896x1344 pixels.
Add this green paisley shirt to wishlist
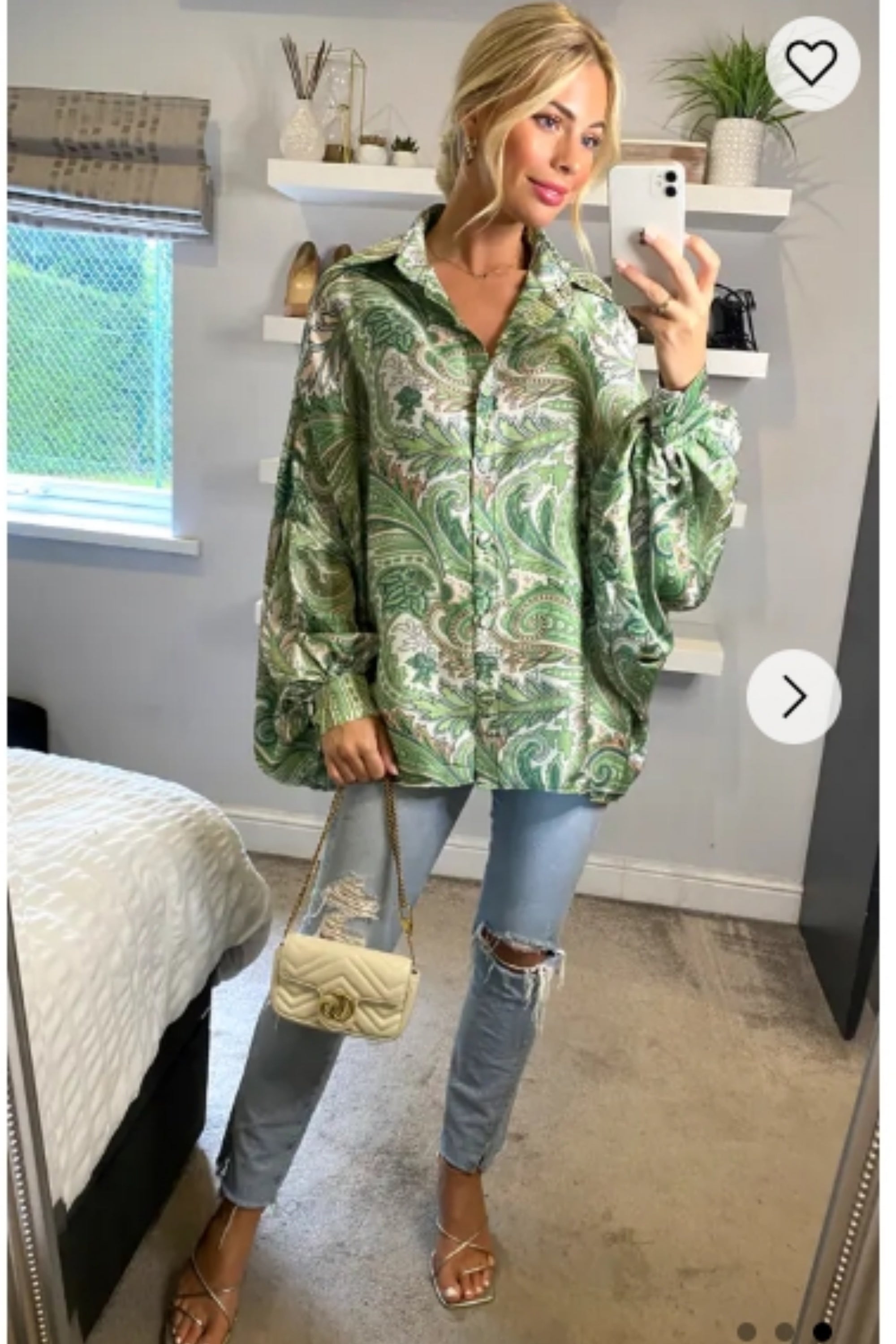tap(811, 64)
